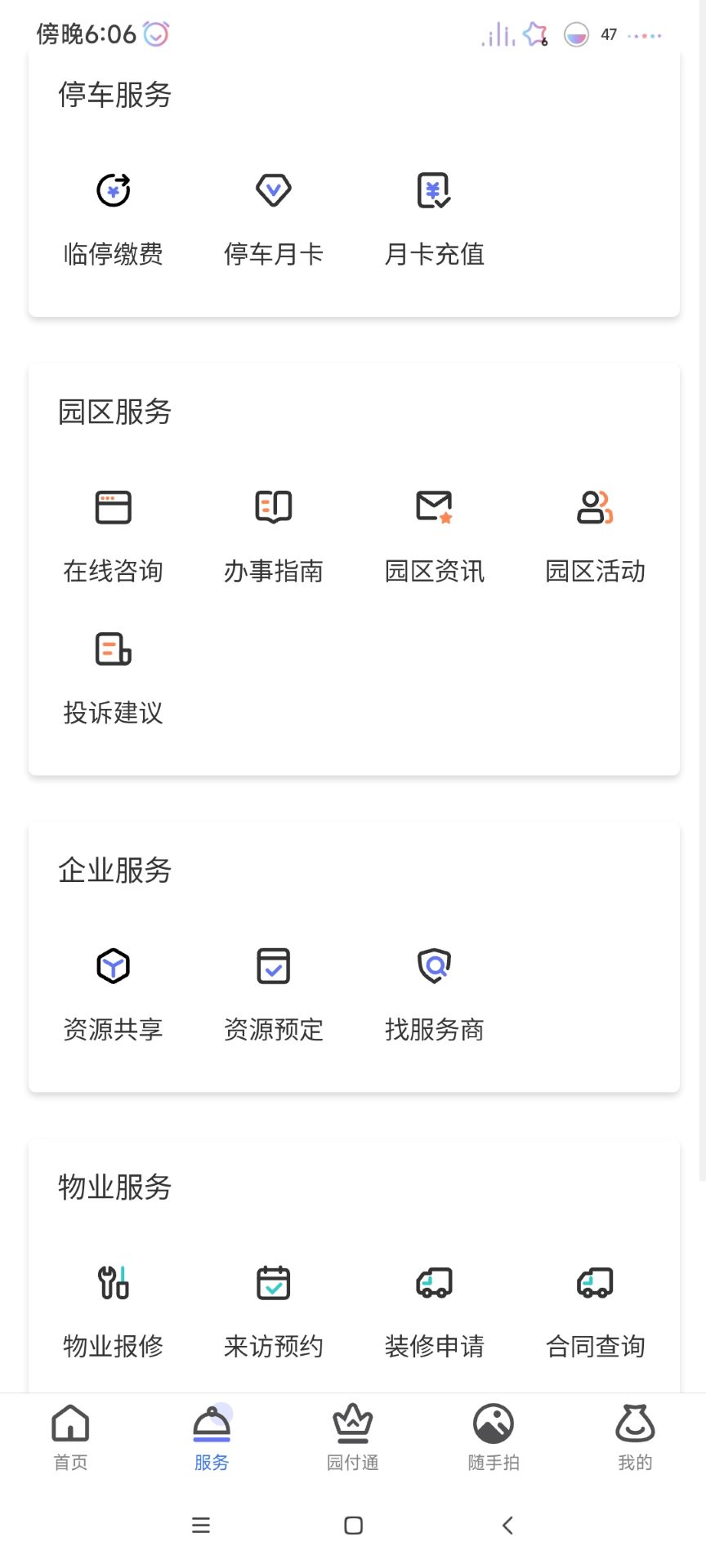Open the 我的 profile tab
The image size is (706, 1568).
pyautogui.click(x=635, y=1437)
